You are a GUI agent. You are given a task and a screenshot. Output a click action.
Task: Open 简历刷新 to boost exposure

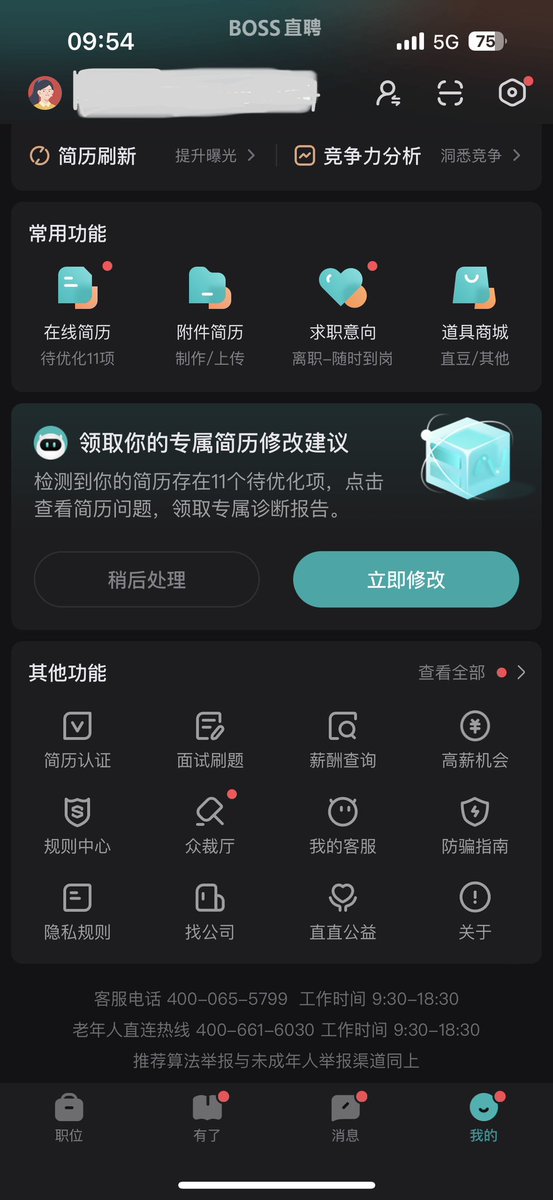(142, 156)
